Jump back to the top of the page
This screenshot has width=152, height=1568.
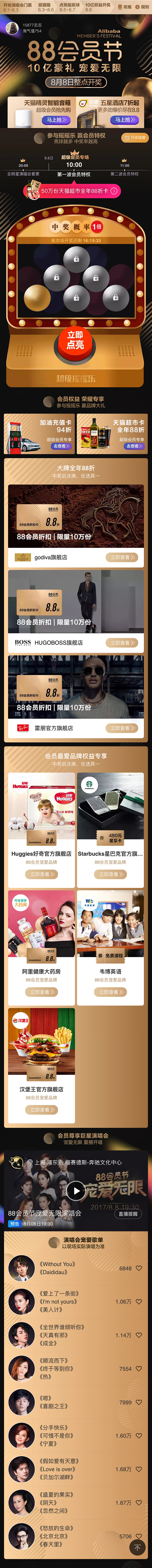click(138, 1547)
